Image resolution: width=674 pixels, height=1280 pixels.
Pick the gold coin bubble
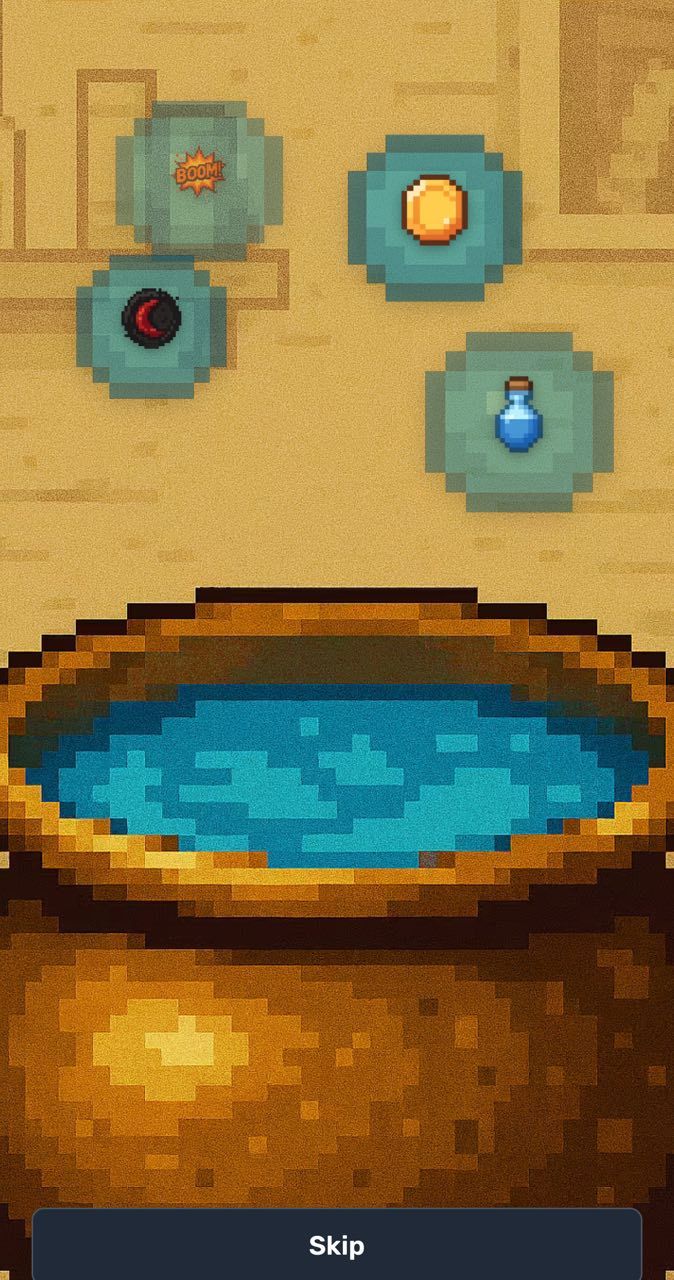point(435,211)
